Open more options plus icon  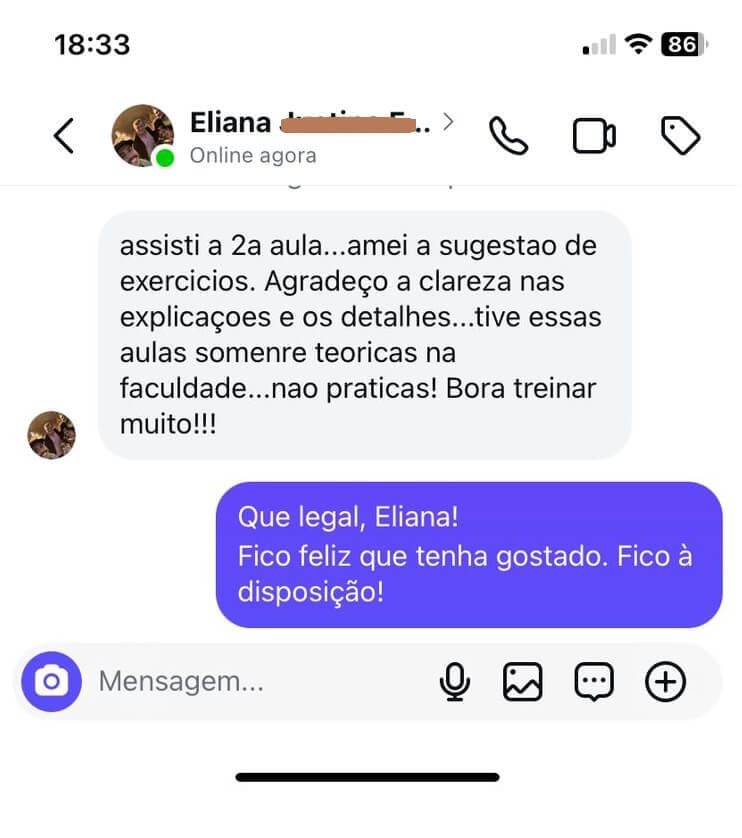(666, 682)
